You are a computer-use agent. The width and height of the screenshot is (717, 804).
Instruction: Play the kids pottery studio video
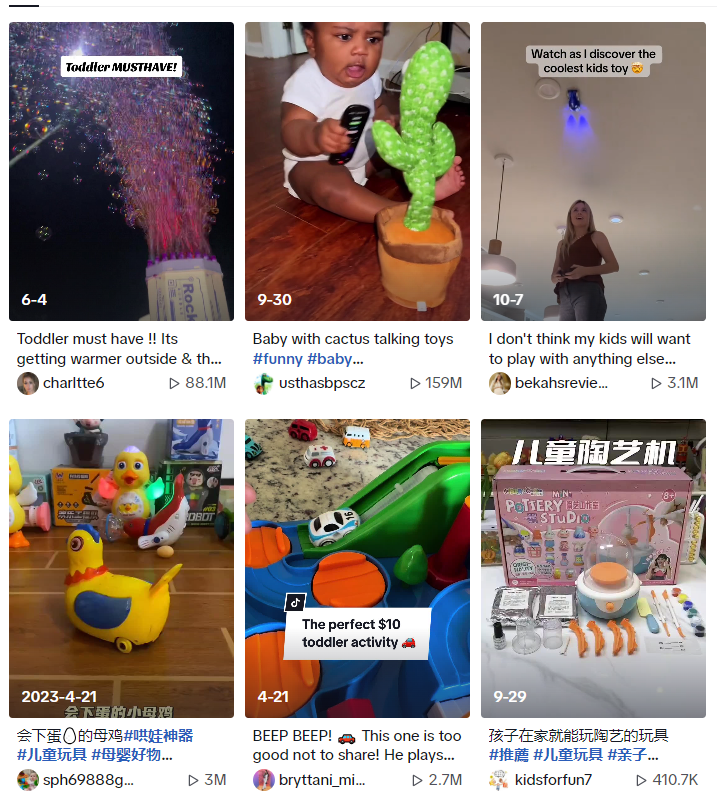593,567
